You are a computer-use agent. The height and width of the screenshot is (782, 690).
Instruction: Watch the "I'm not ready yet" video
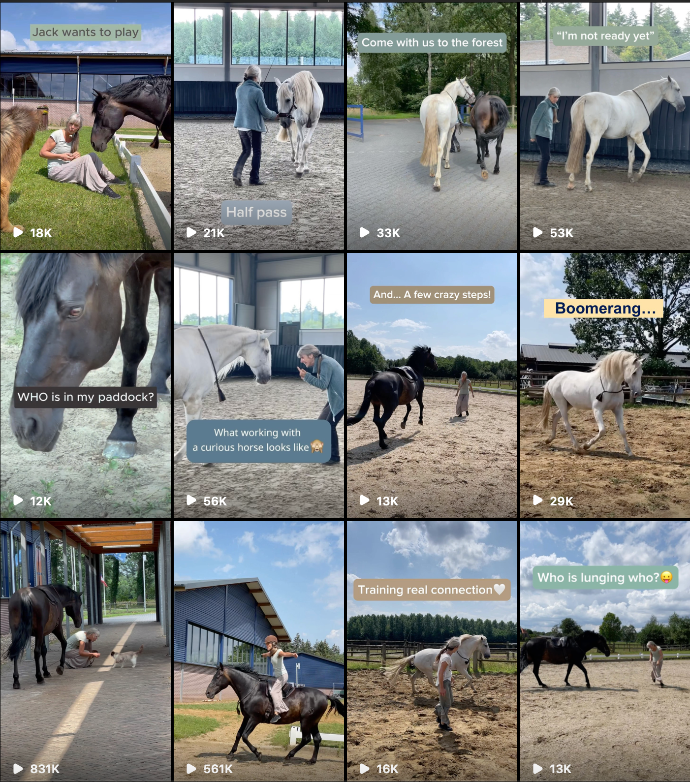(604, 125)
